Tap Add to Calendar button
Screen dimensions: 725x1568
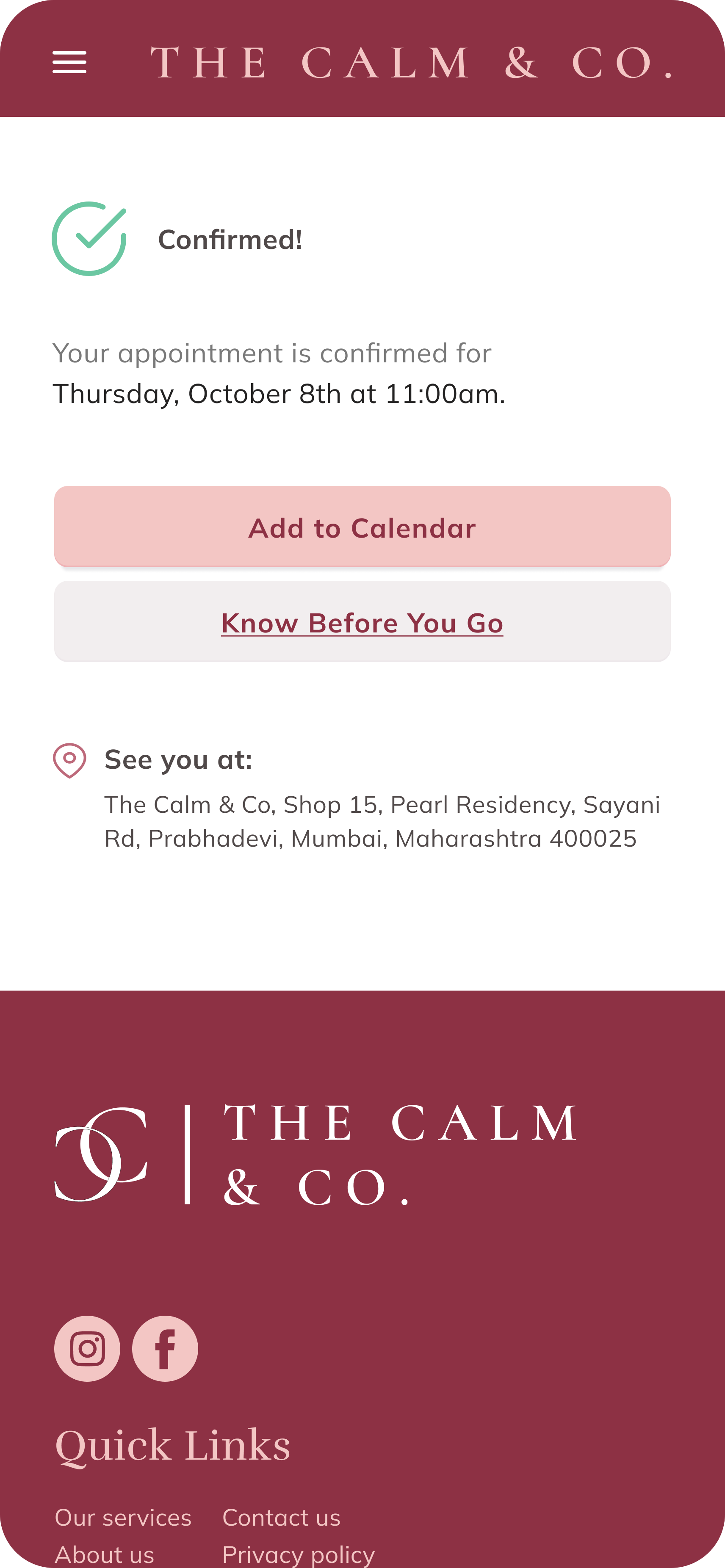pyautogui.click(x=362, y=527)
